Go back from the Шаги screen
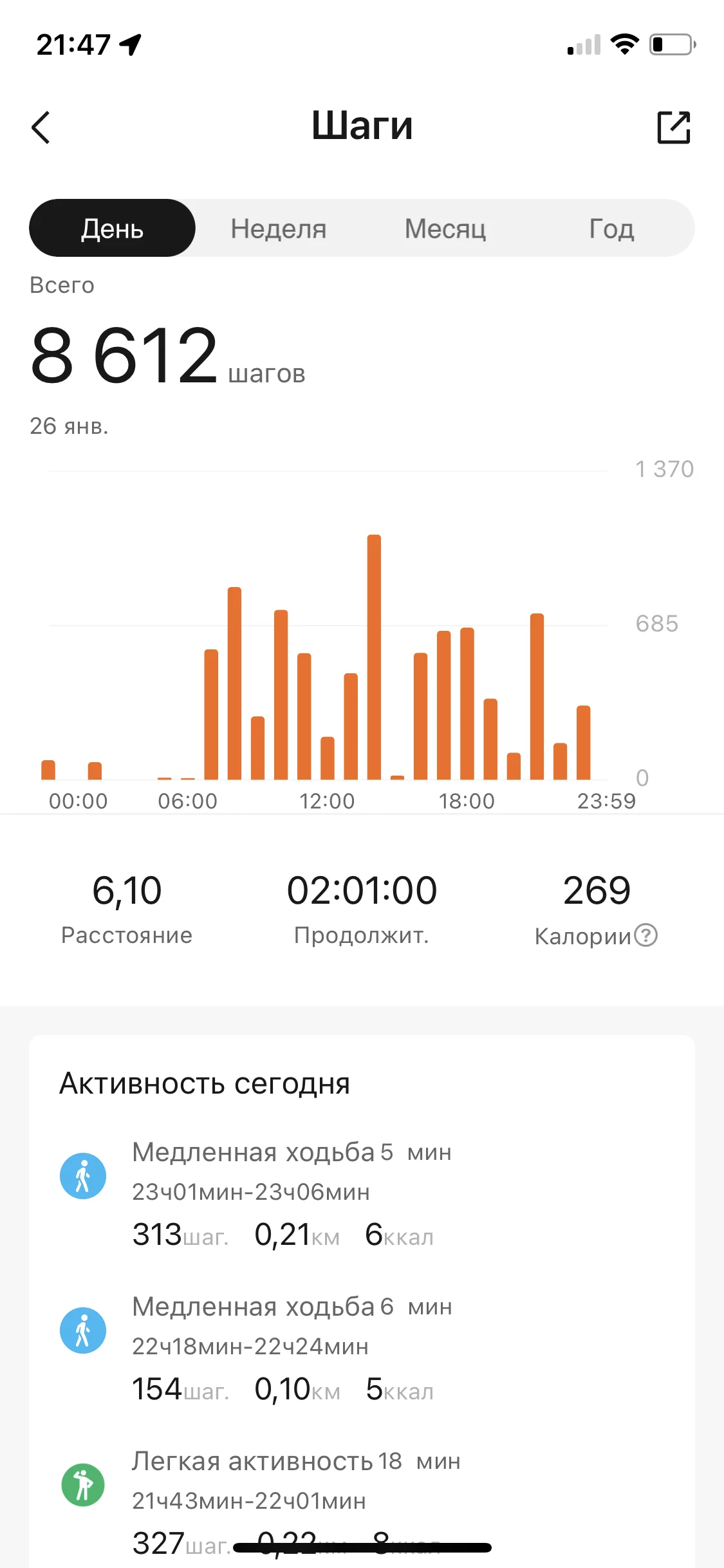Viewport: 724px width, 1568px height. click(41, 127)
